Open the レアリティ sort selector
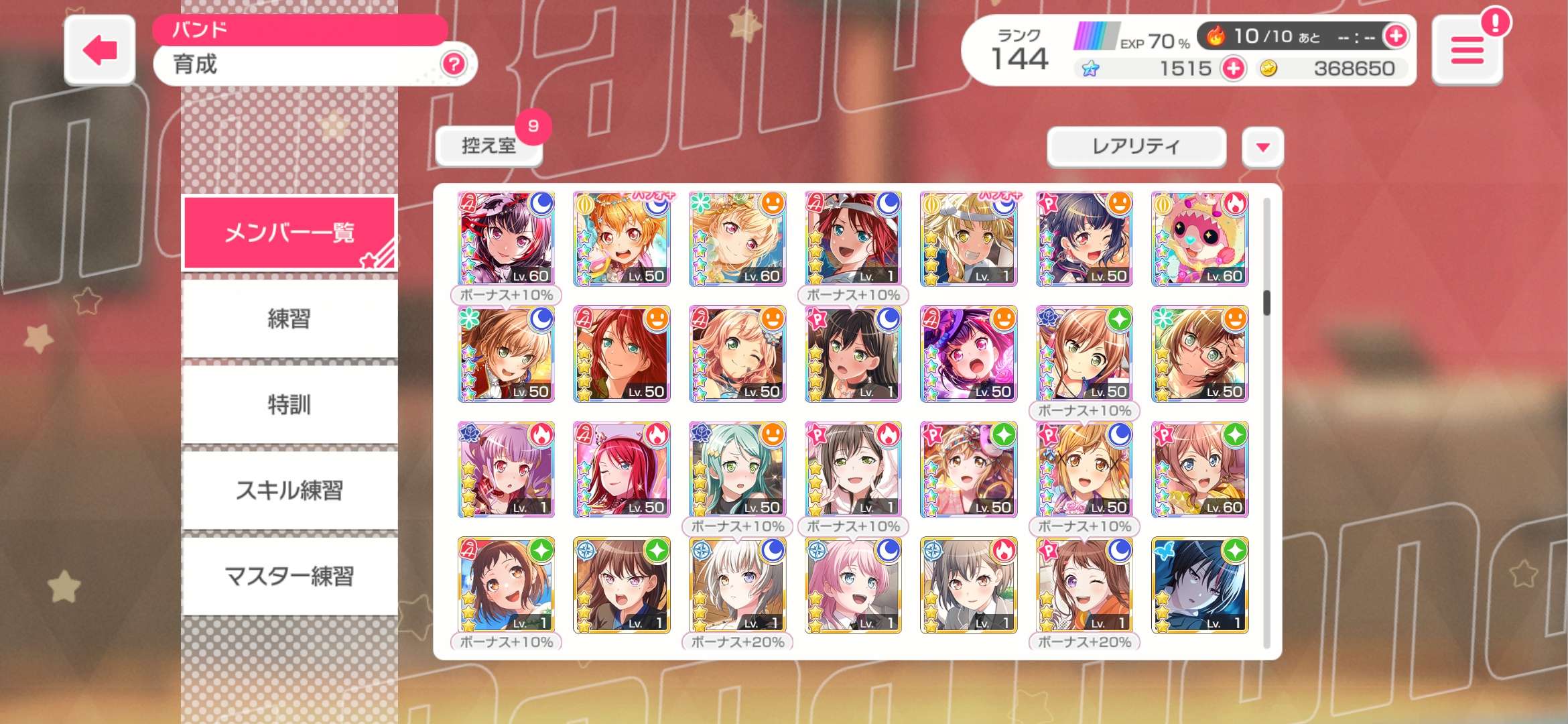Viewport: 1568px width, 724px height. coord(1136,146)
